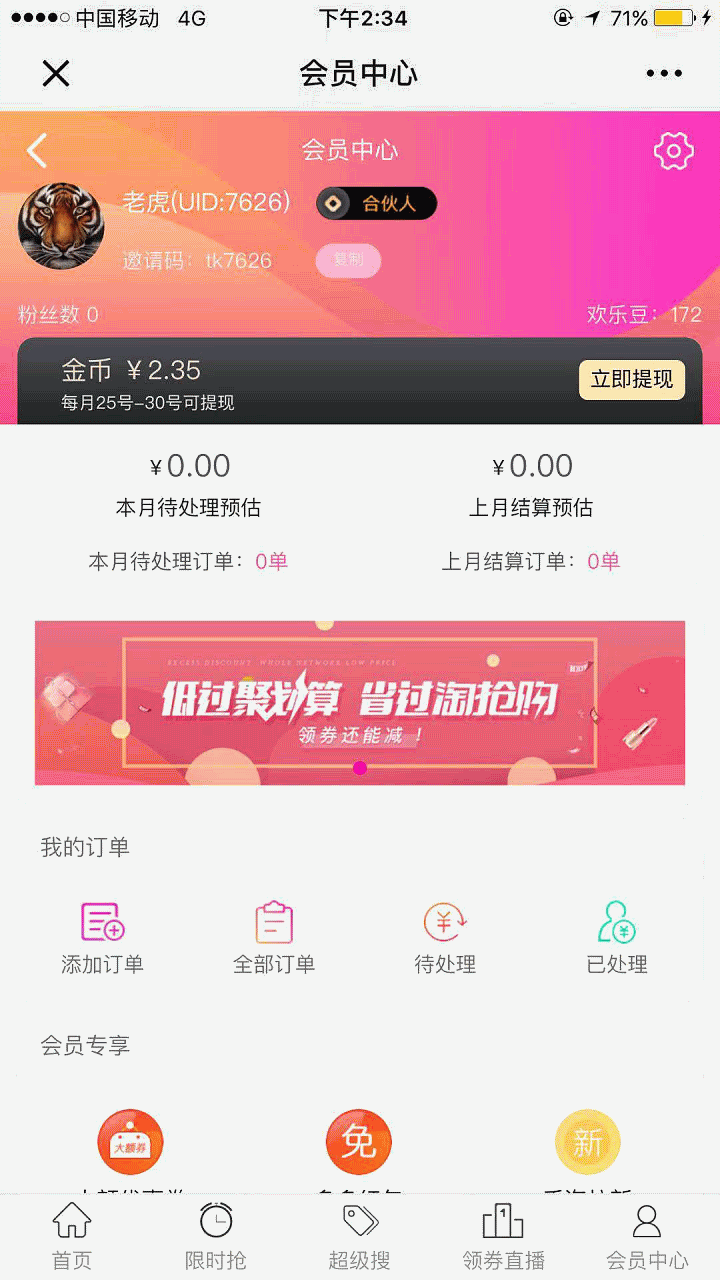Open 待处理 orders
Viewport: 720px width, 1280px height.
pos(445,937)
